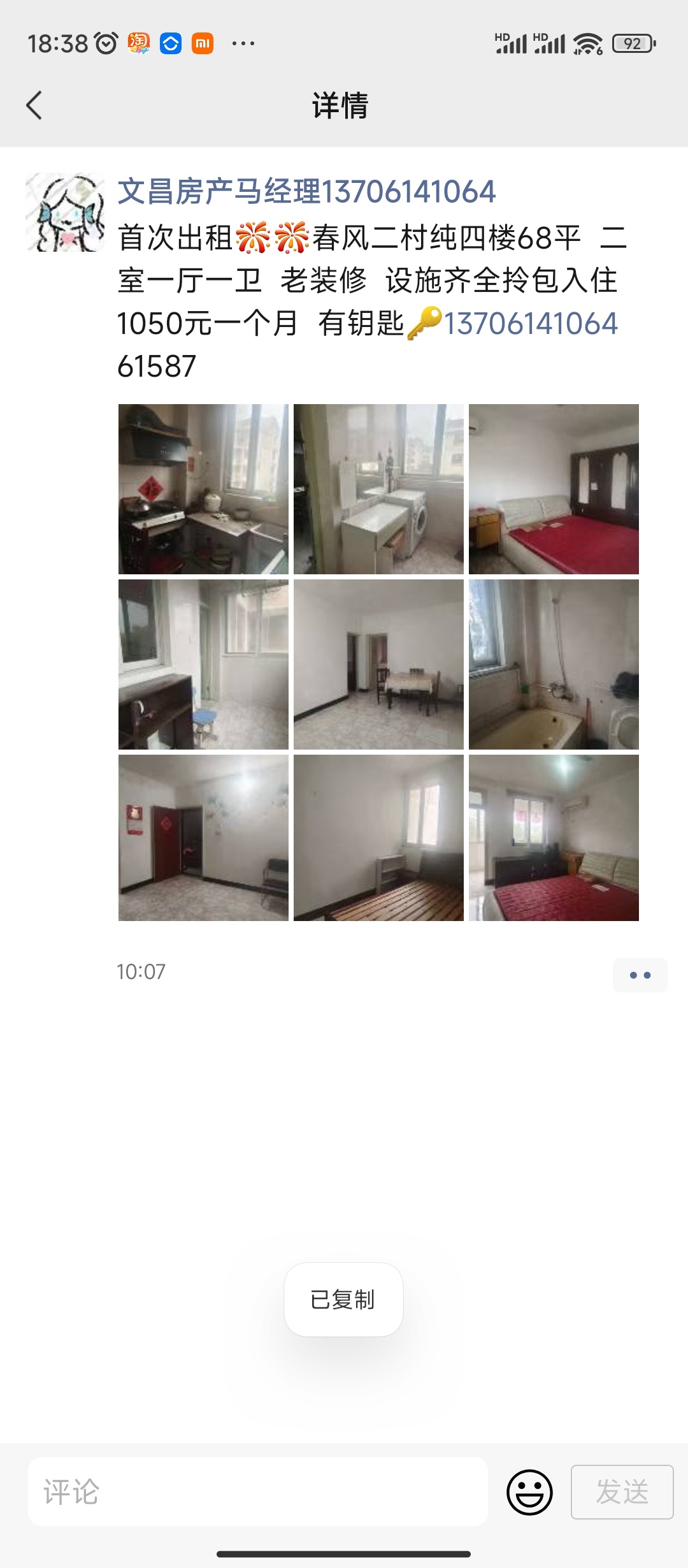Tap the 发送 send button
Image resolution: width=688 pixels, height=1568 pixels.
622,1492
